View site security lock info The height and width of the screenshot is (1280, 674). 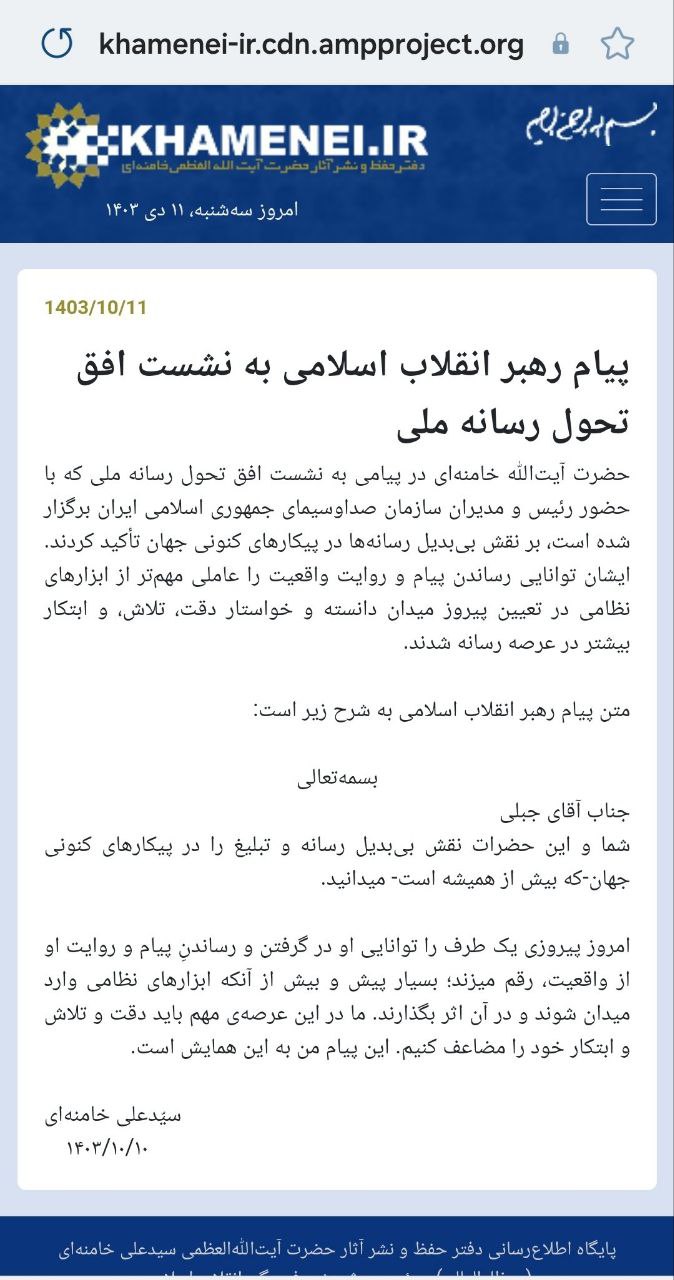[561, 44]
